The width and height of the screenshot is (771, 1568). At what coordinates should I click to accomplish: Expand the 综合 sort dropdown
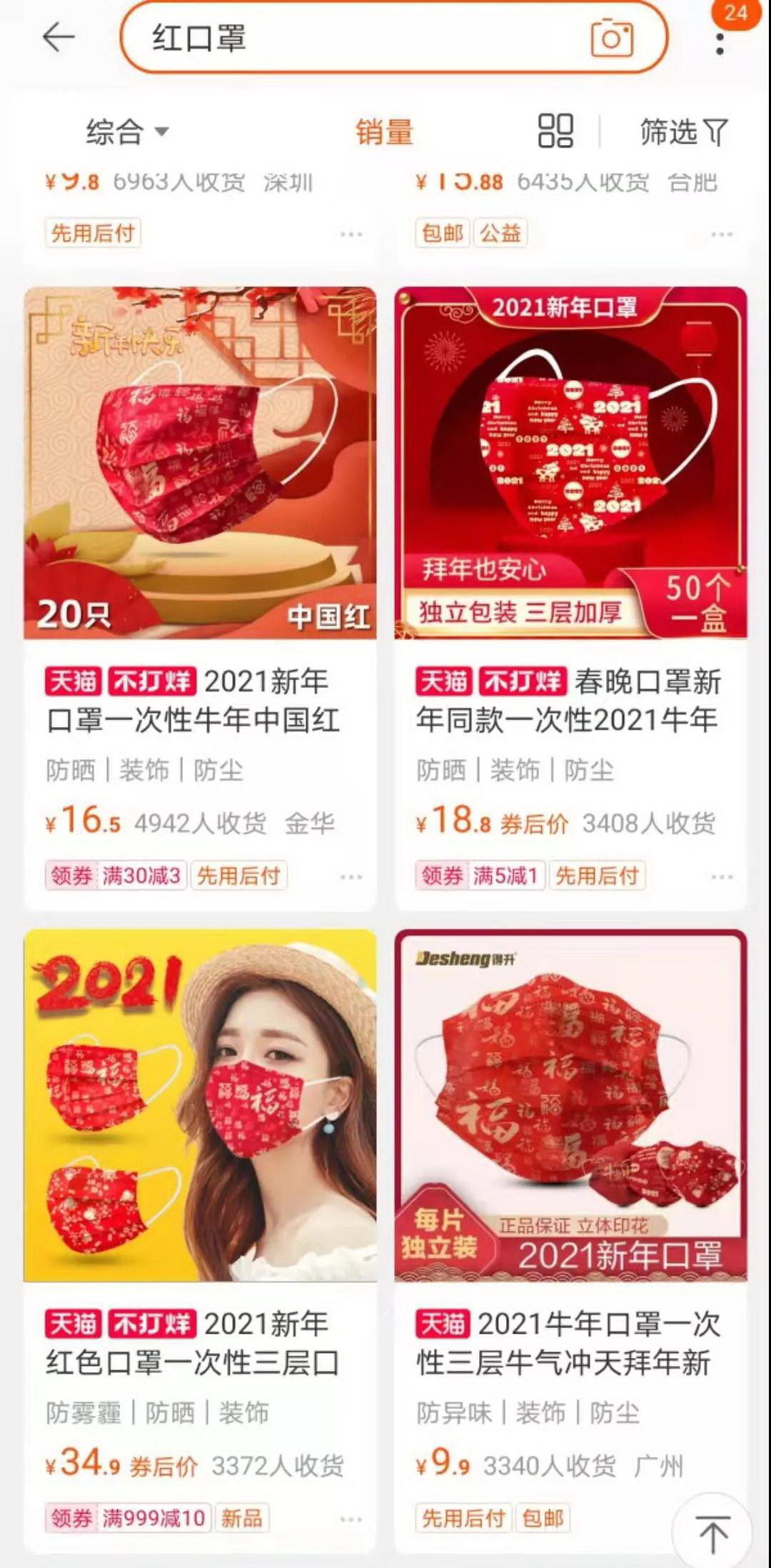pyautogui.click(x=127, y=132)
